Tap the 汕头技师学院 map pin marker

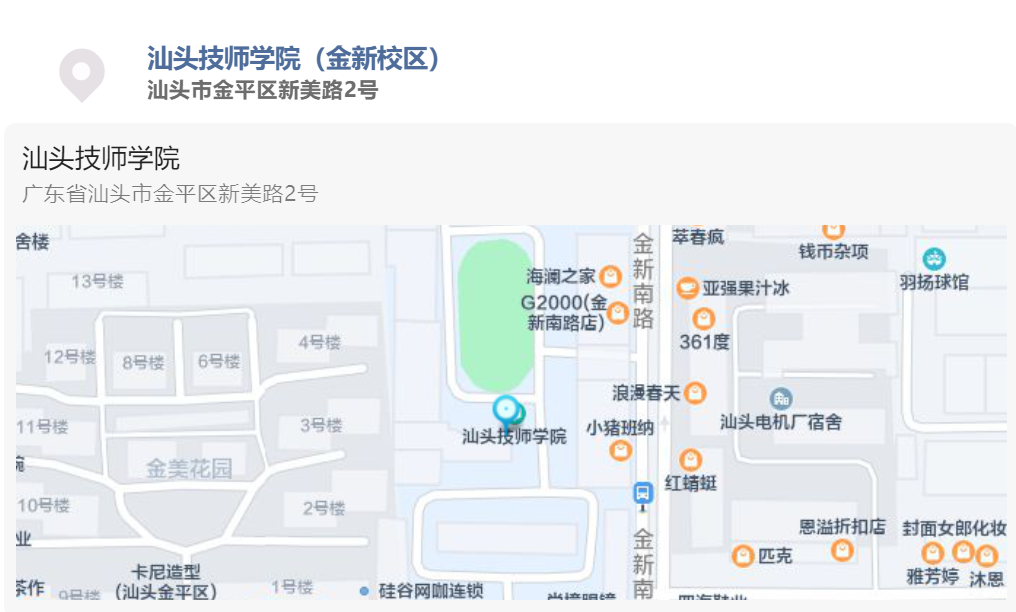click(x=507, y=410)
